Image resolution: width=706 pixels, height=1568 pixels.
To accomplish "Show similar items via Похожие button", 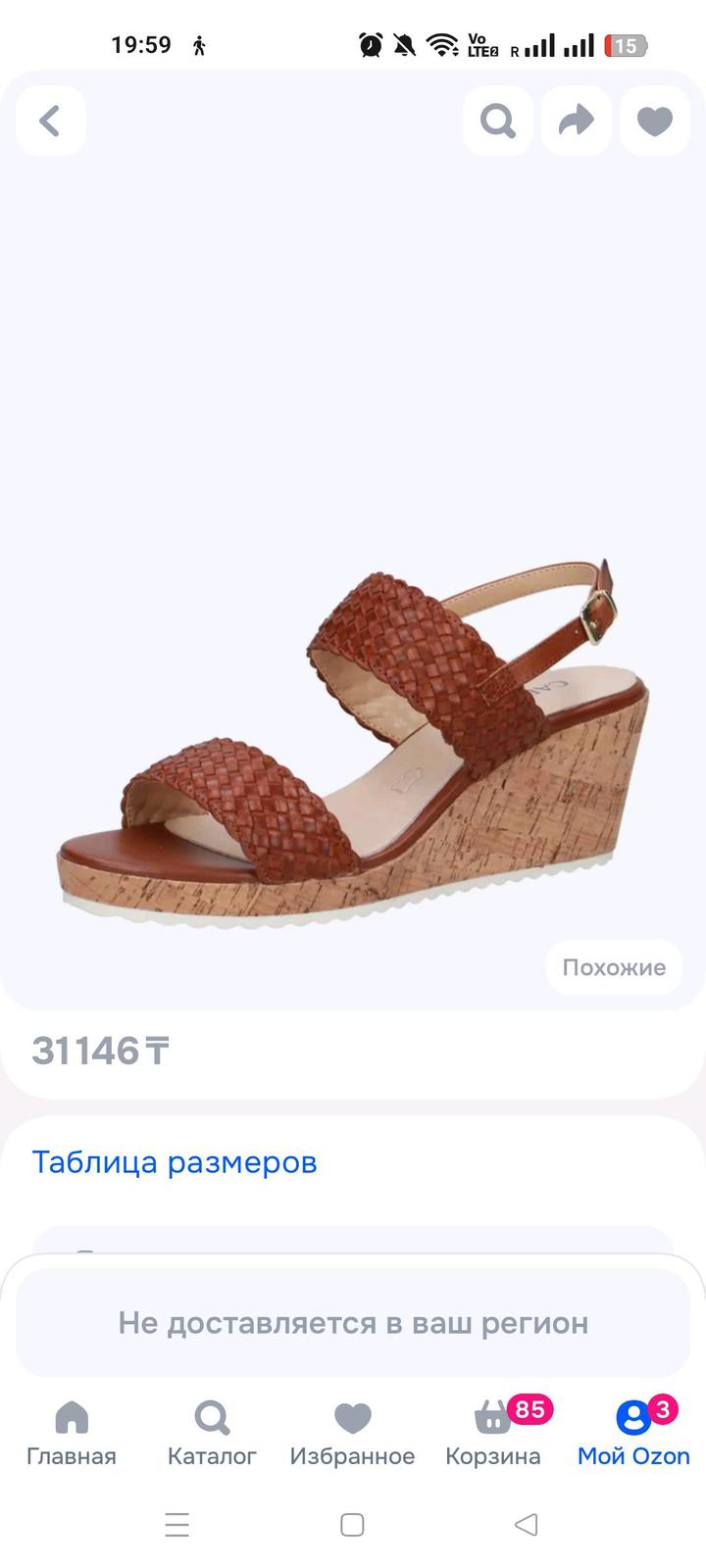I will click(x=614, y=967).
